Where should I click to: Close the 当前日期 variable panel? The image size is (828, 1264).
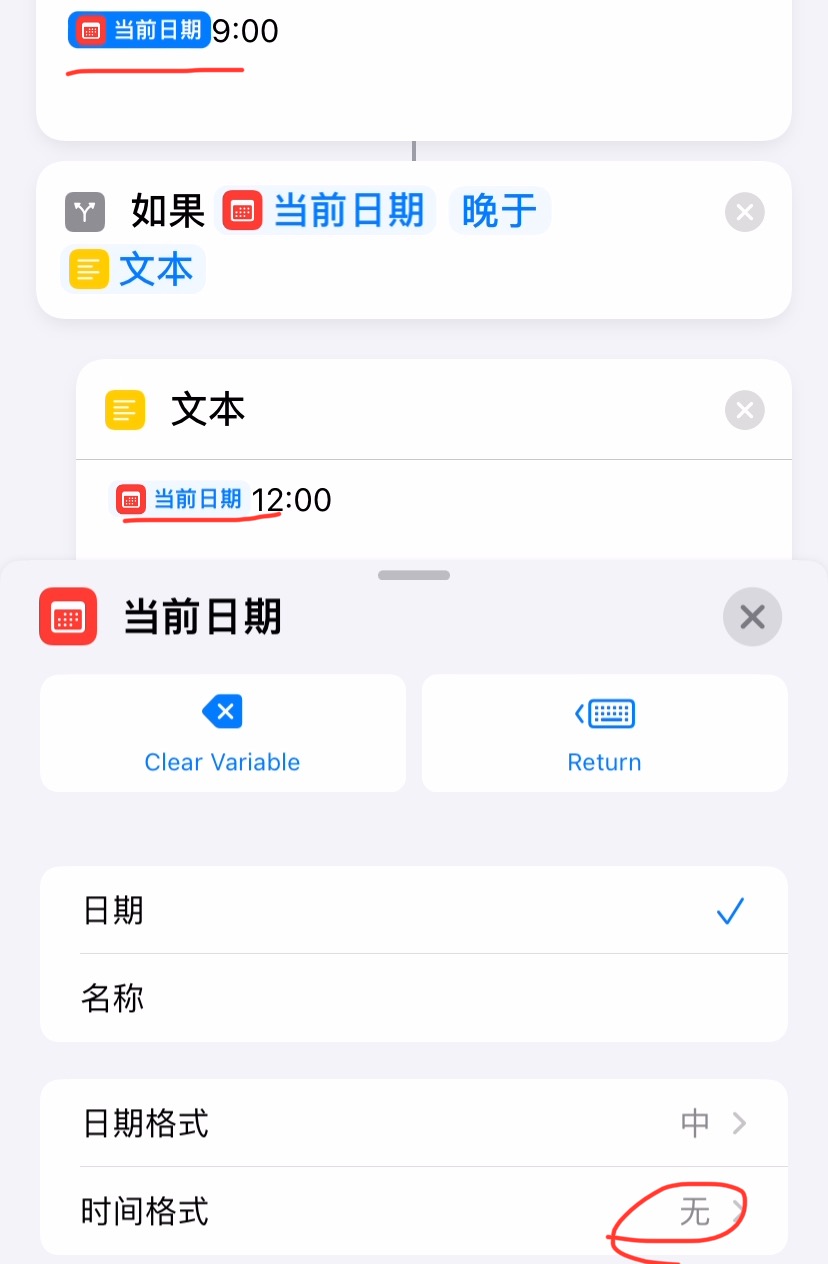(752, 617)
